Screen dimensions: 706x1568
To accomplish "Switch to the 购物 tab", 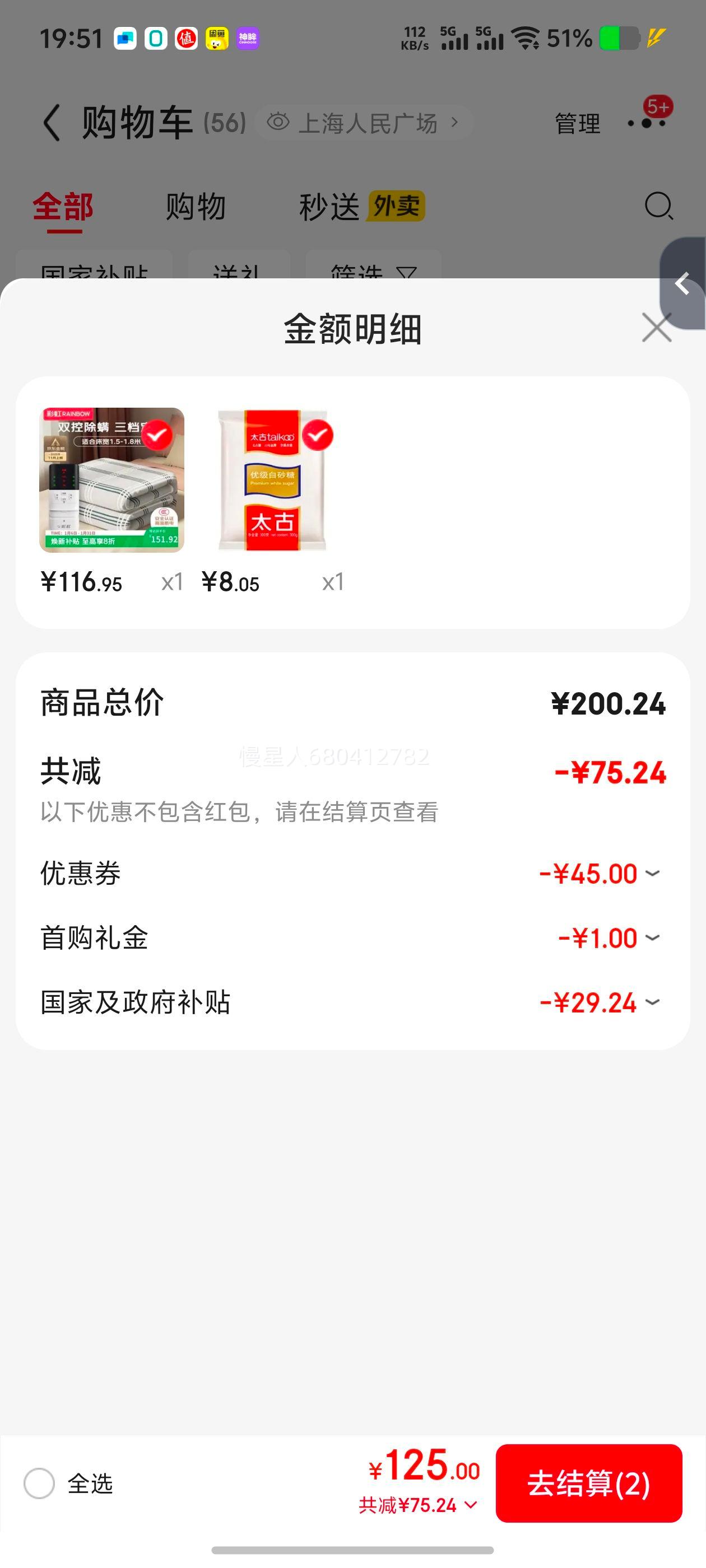I will point(194,206).
